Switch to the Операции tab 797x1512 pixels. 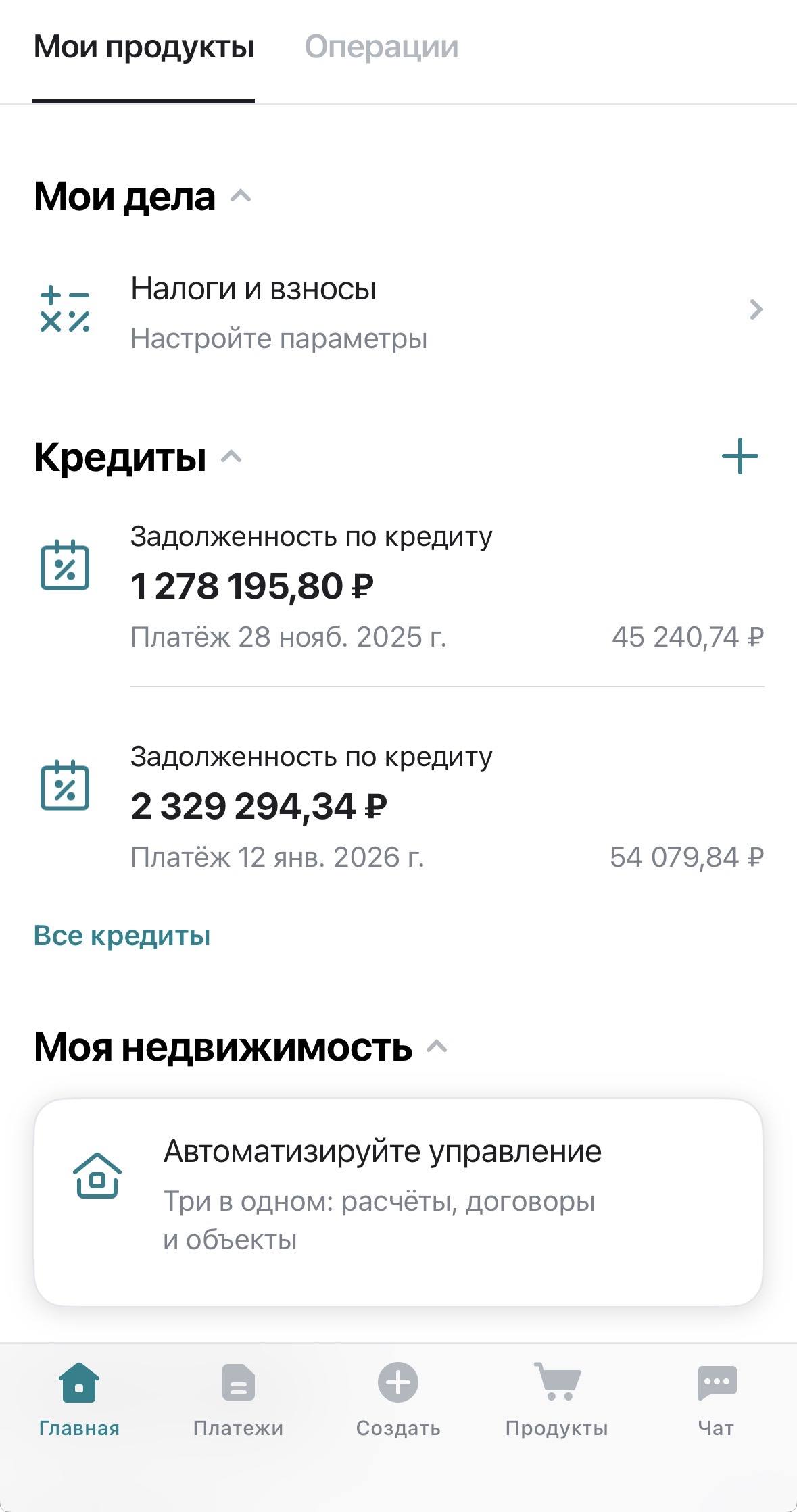pyautogui.click(x=382, y=46)
